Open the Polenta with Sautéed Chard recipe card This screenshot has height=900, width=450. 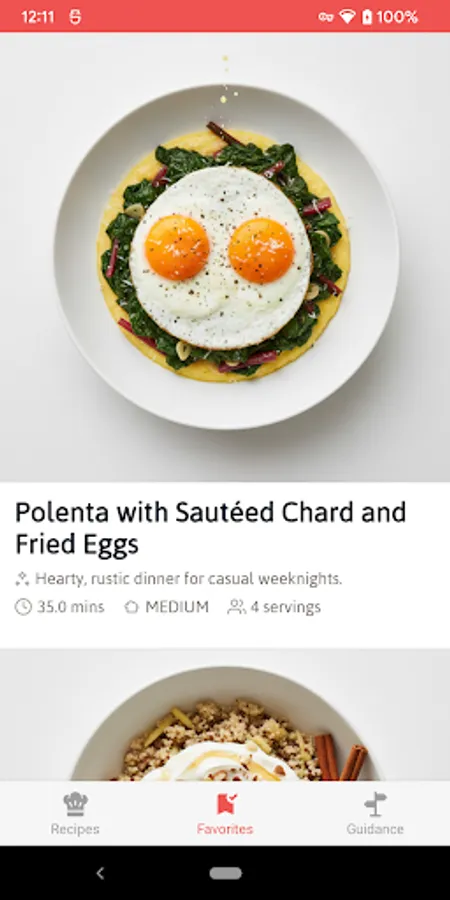[x=225, y=340]
